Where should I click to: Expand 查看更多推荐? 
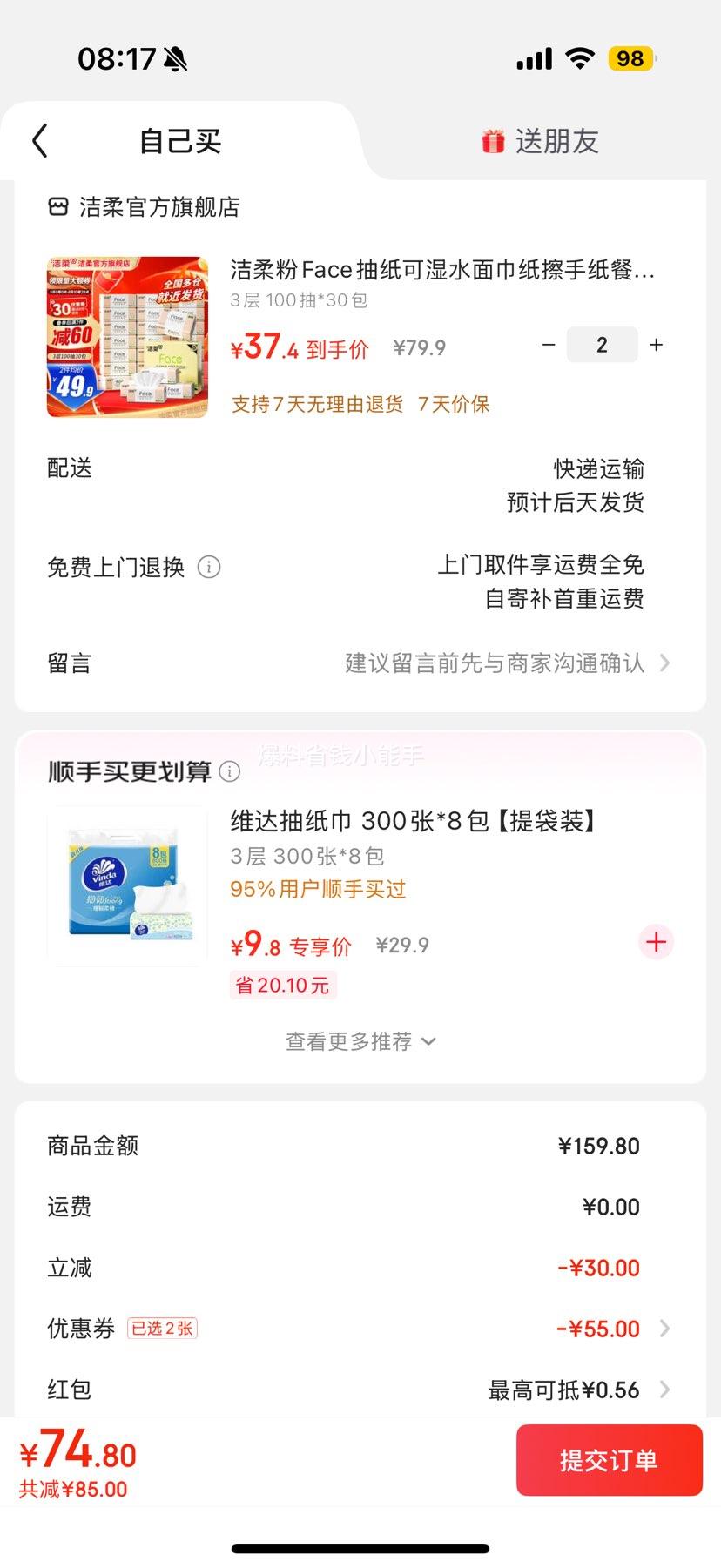click(x=360, y=1041)
